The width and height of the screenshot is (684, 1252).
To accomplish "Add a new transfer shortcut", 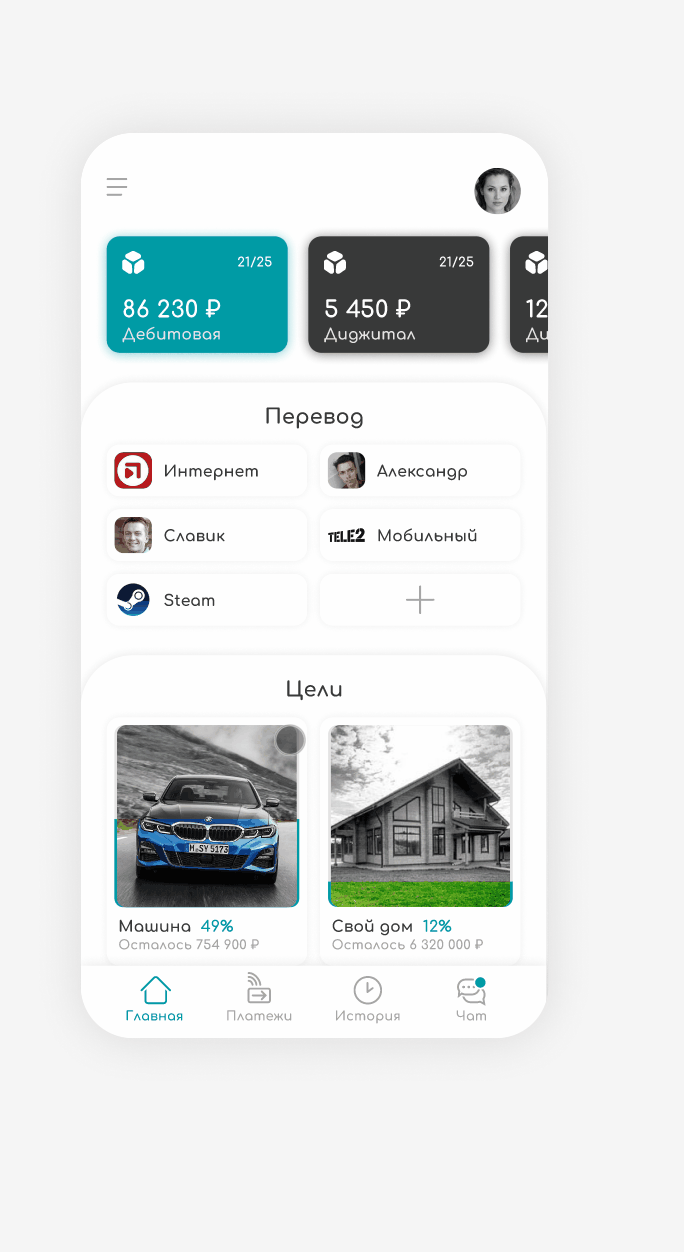I will [420, 600].
